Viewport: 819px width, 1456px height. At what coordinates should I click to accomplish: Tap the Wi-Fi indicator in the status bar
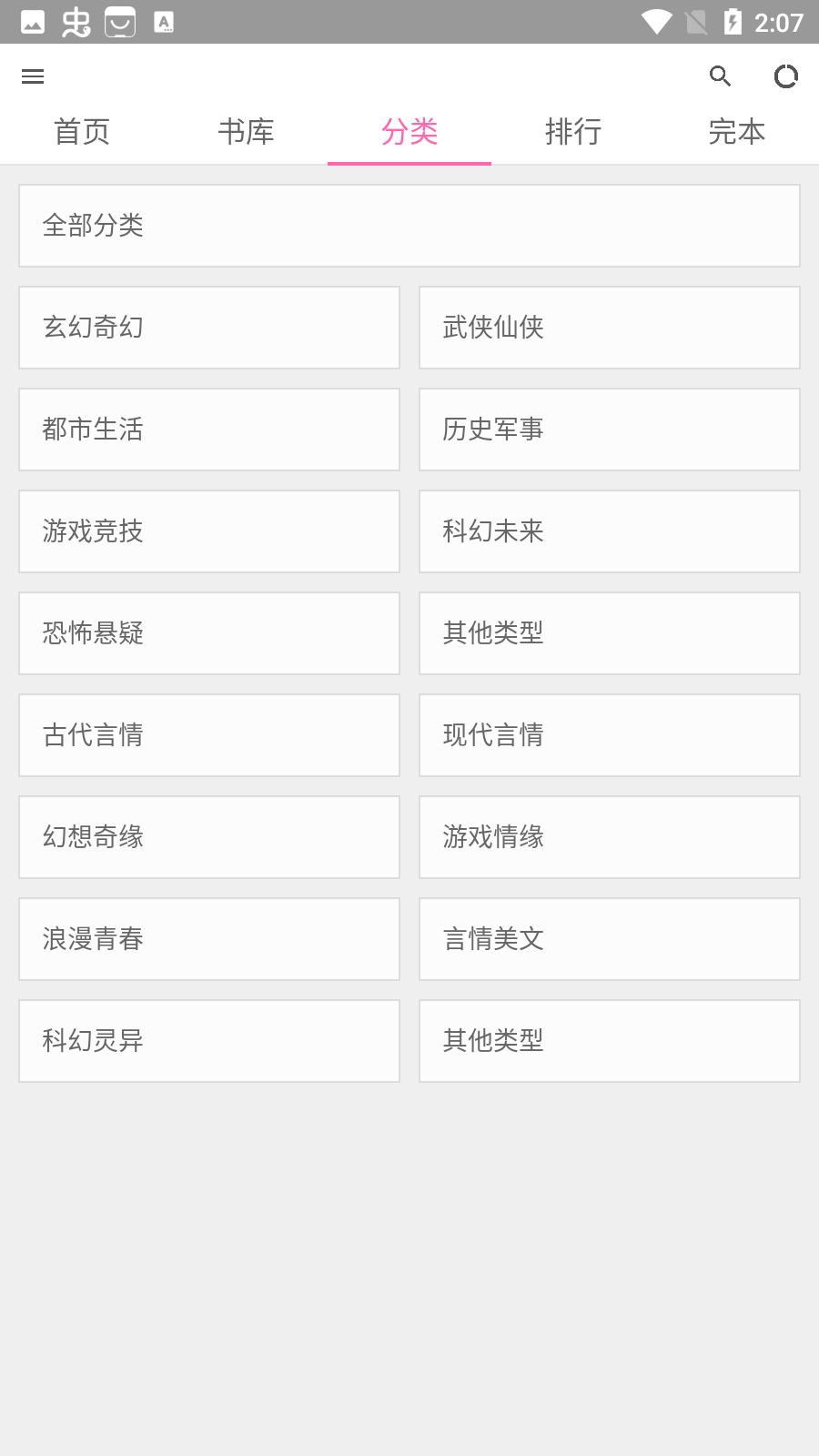tap(655, 20)
